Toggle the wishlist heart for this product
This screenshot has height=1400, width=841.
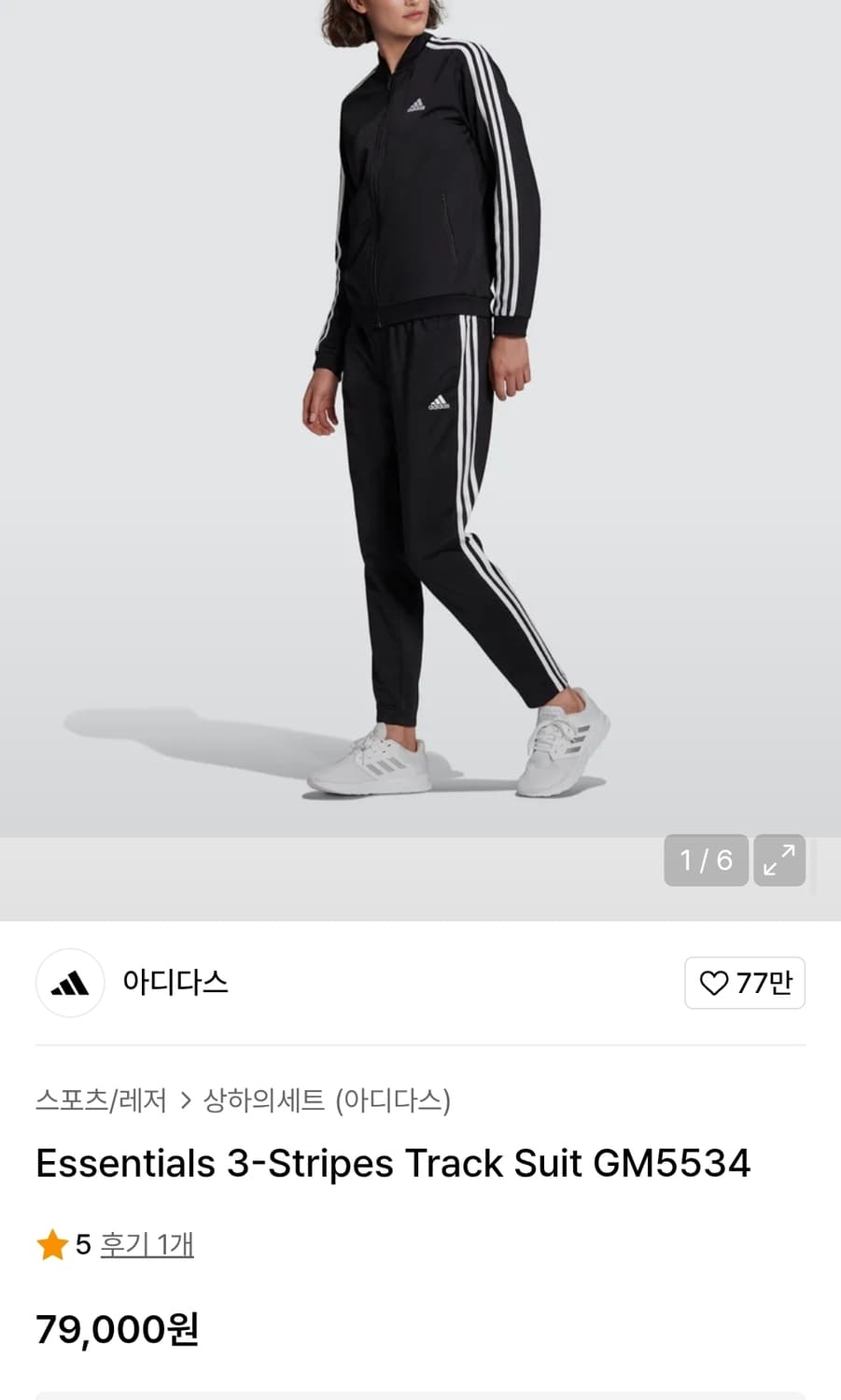coord(745,983)
